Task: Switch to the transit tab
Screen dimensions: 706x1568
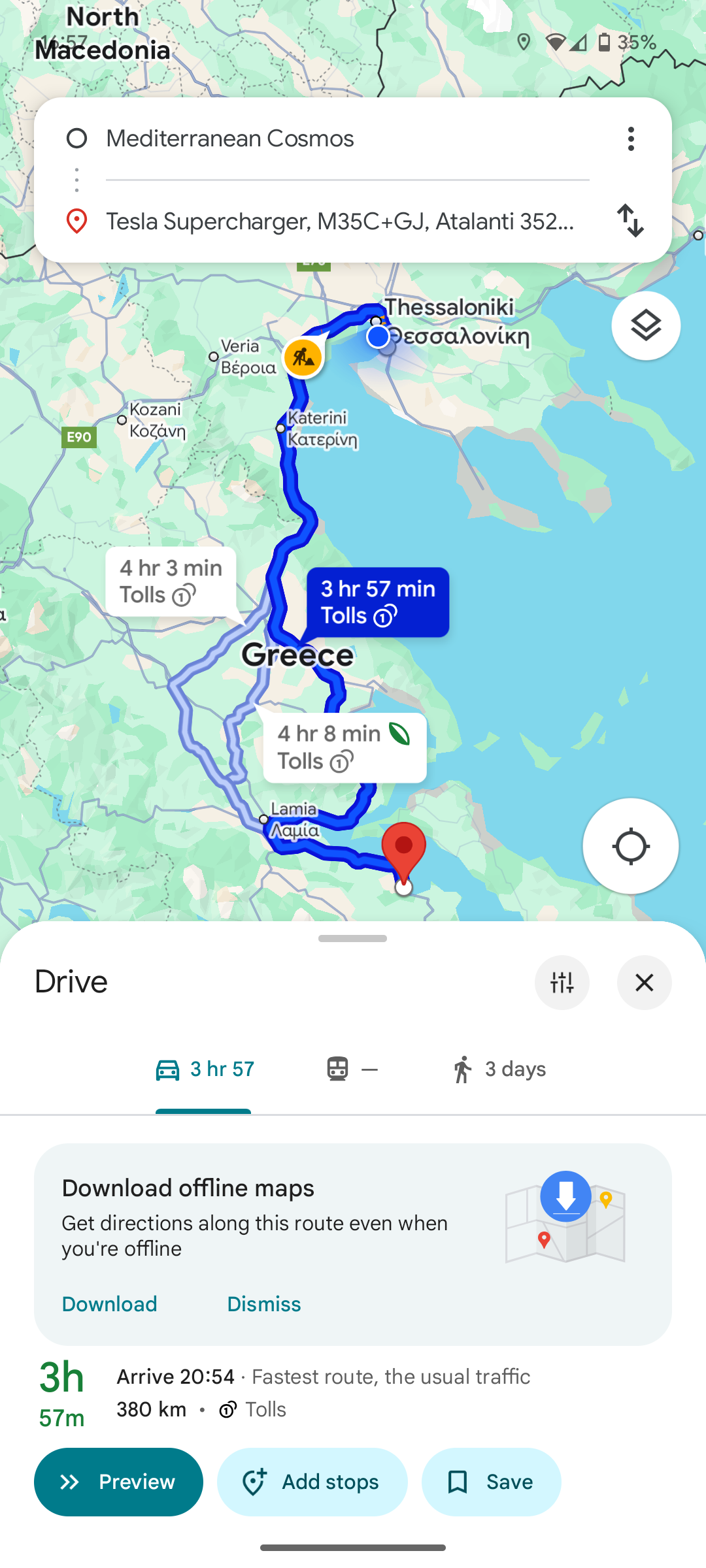Action: click(352, 1070)
